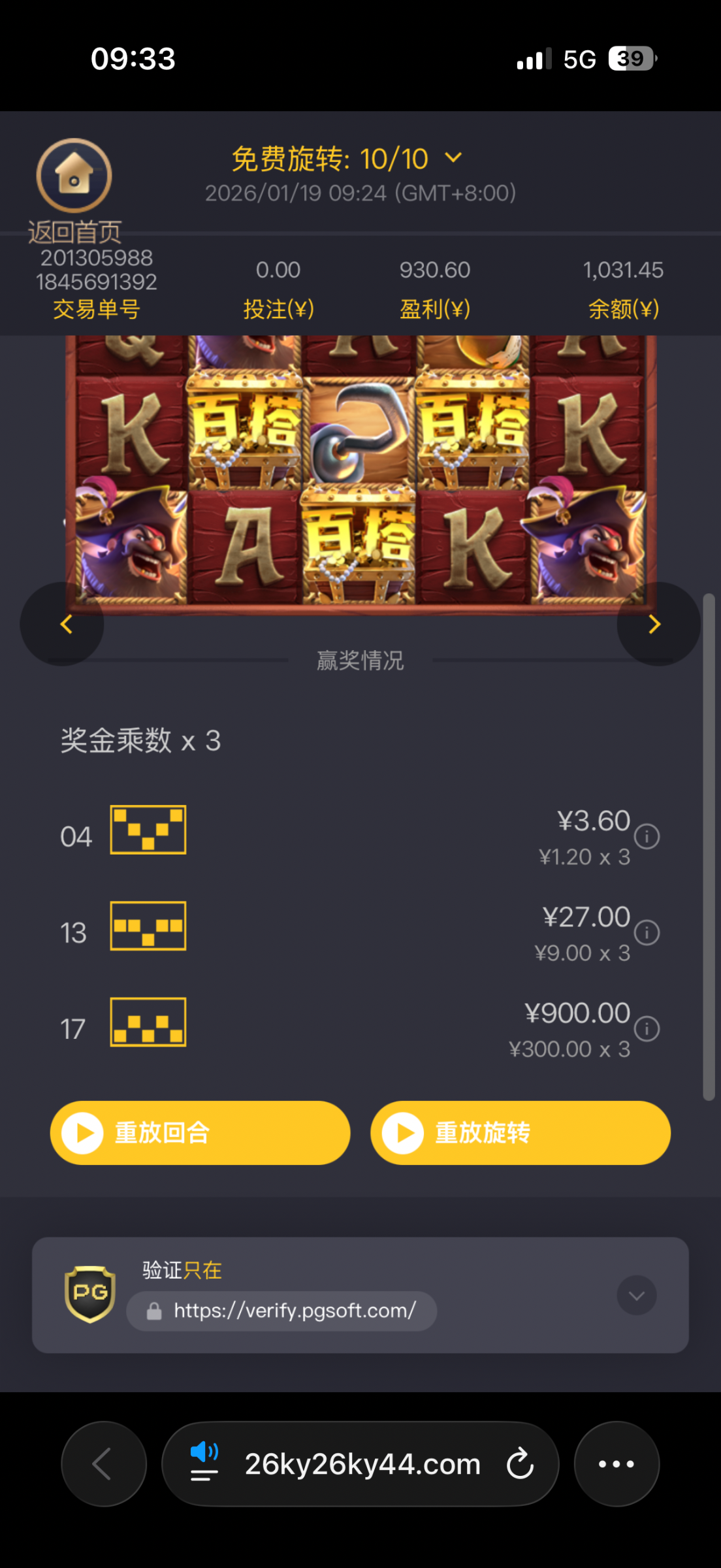721x1568 pixels.
Task: Go to the next spin result
Action: click(657, 625)
